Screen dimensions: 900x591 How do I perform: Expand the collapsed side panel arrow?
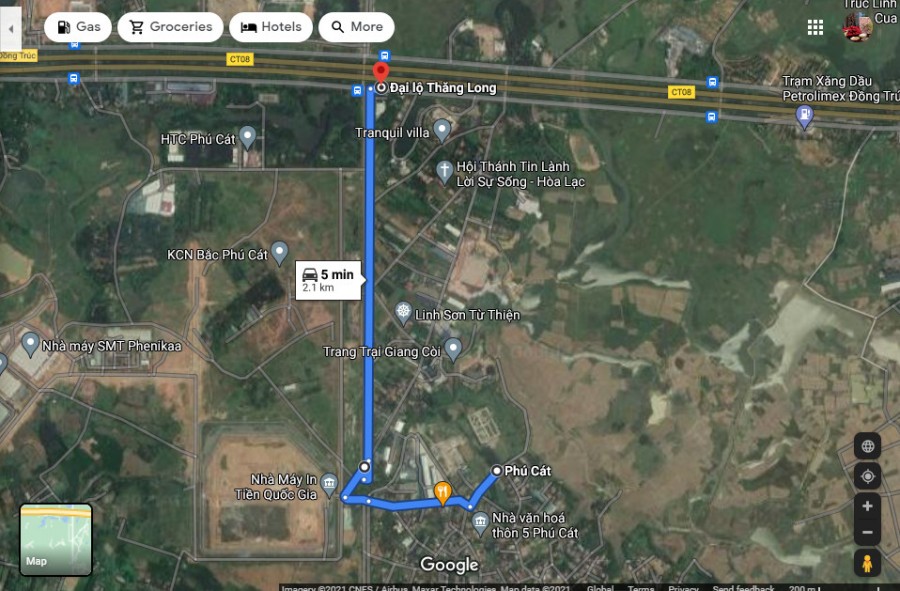click(x=10, y=28)
